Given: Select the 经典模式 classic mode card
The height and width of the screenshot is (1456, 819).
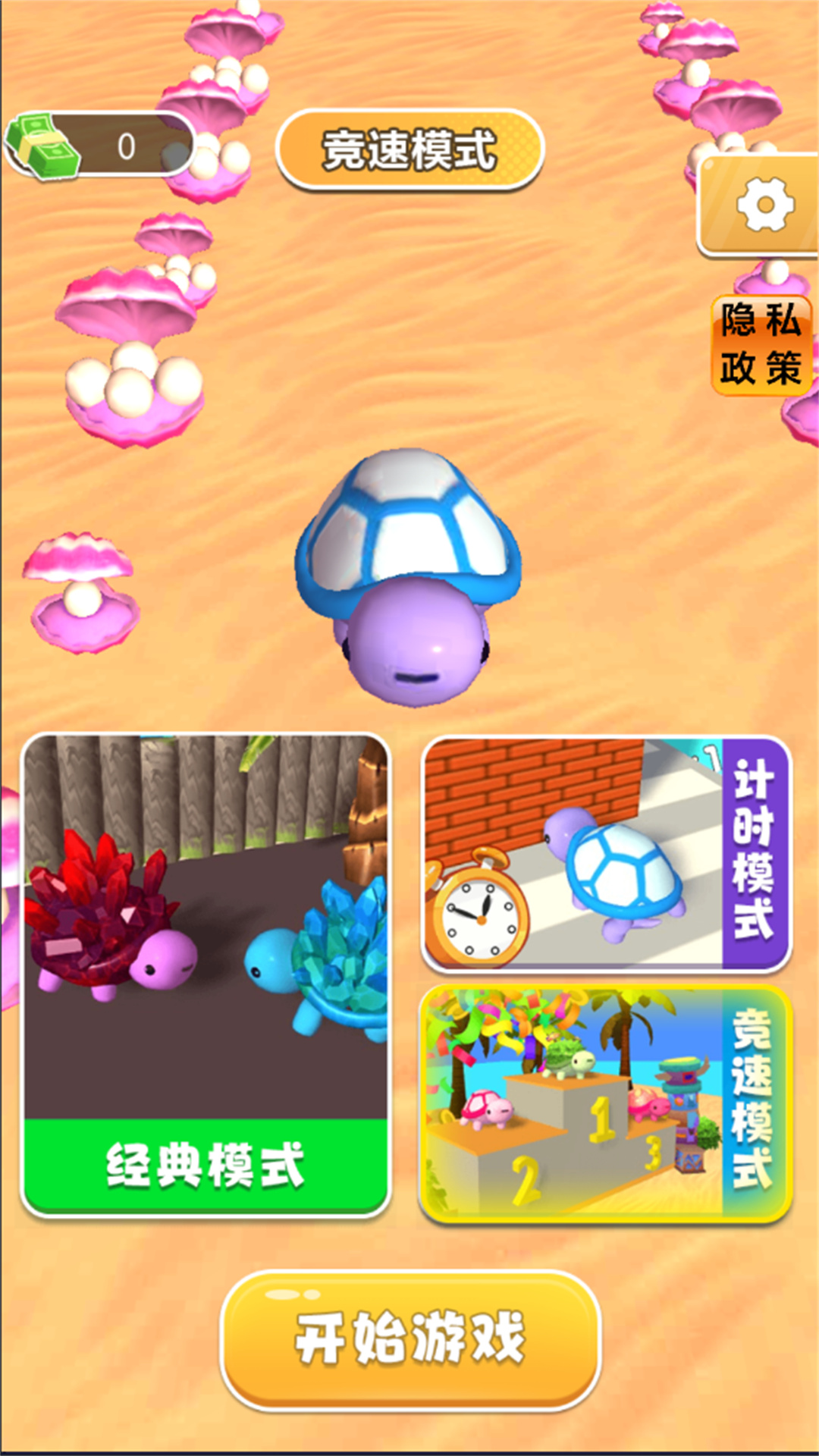Looking at the screenshot, I should point(206,975).
